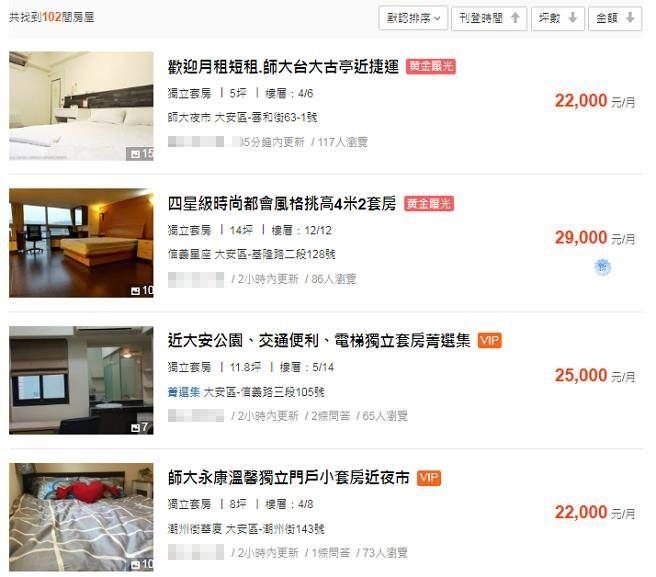This screenshot has width=656, height=577.
Task: Open the 菁選集 link
Action: point(183,392)
